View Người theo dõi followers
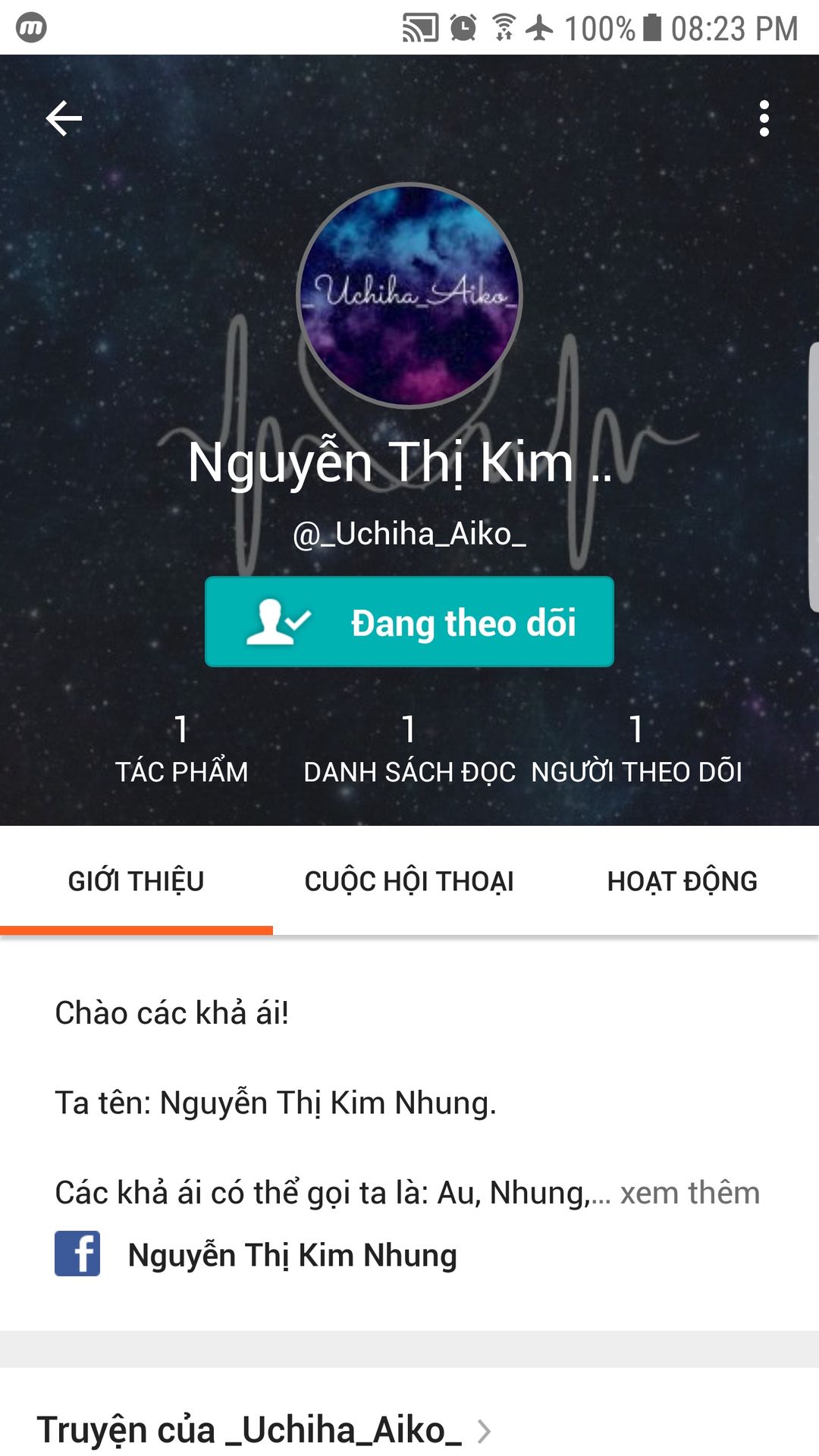 pos(636,748)
